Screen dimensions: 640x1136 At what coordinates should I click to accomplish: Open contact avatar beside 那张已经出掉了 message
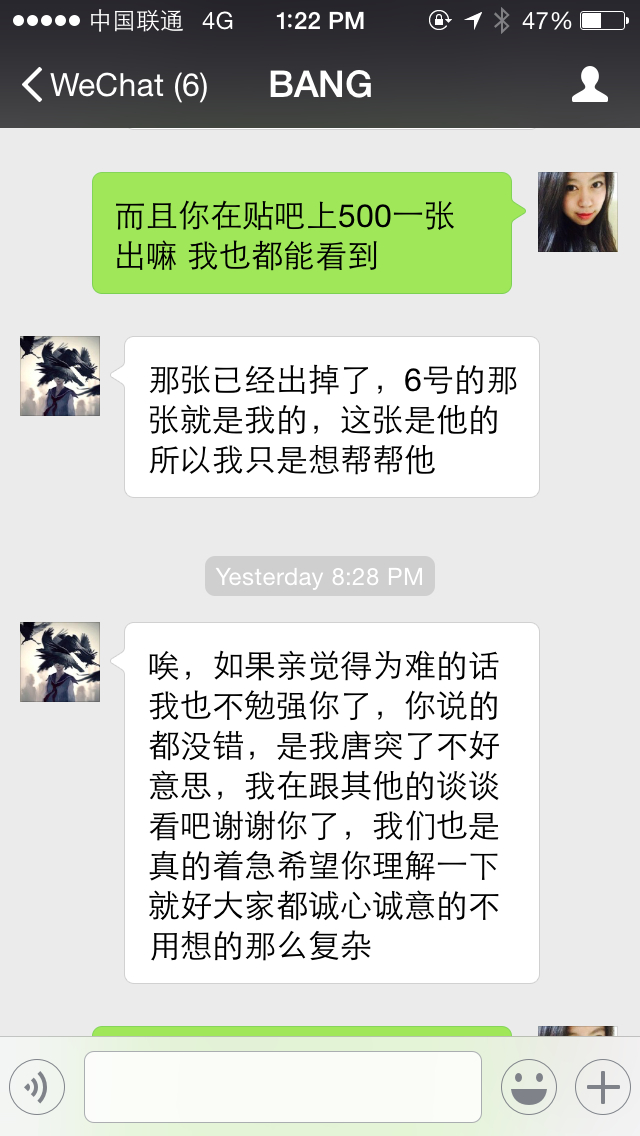pos(60,376)
